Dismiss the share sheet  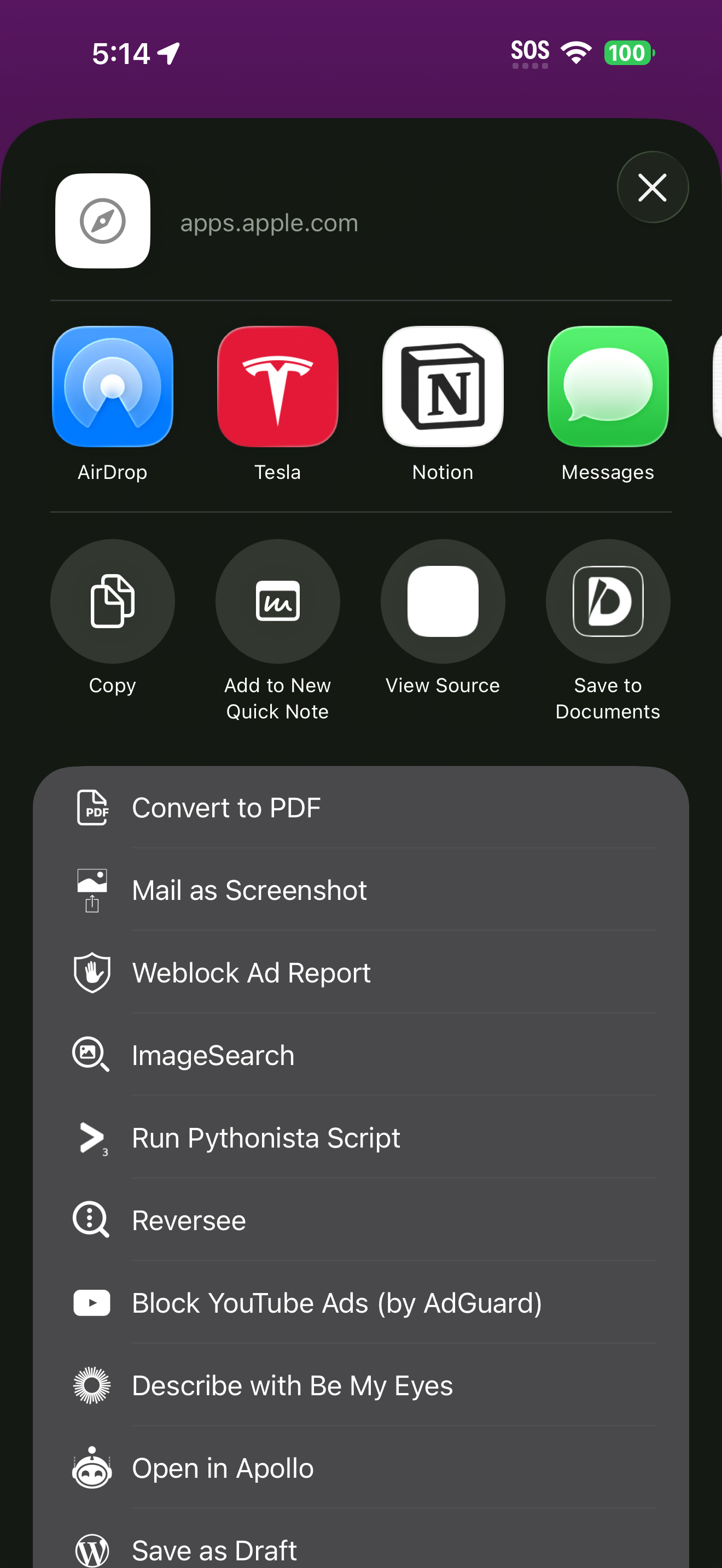(652, 188)
